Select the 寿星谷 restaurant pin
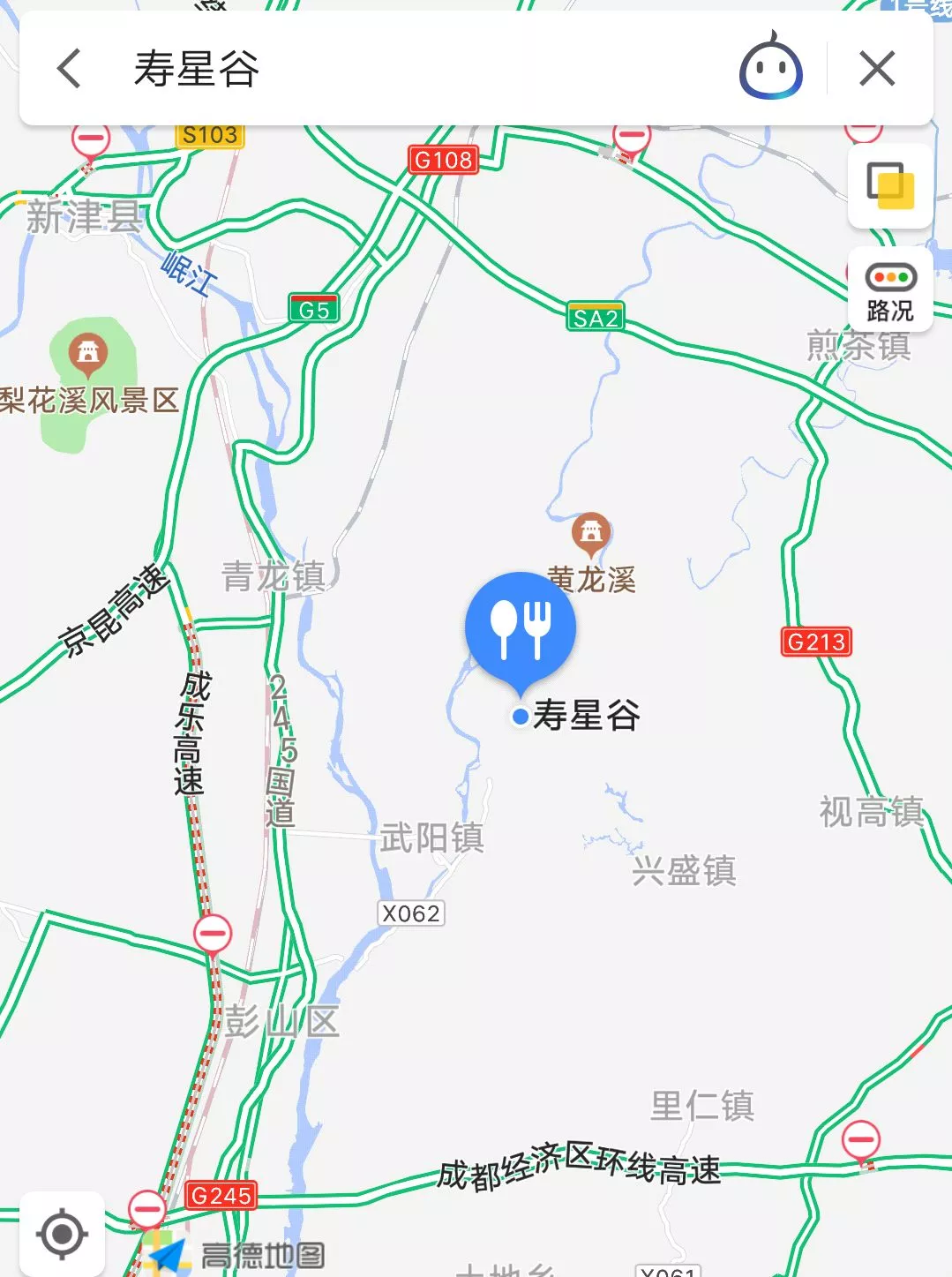The width and height of the screenshot is (952, 1277). 521,628
